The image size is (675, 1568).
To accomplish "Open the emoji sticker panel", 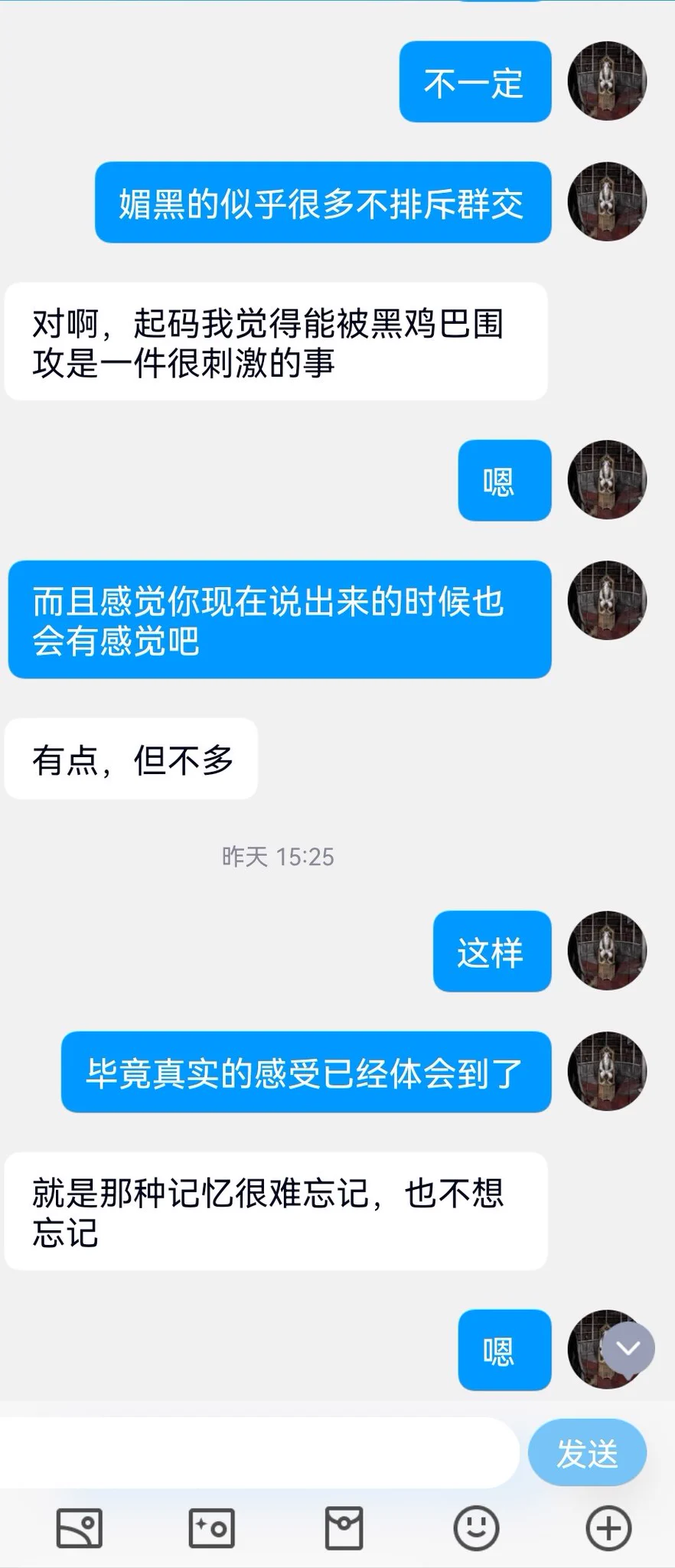I will tap(476, 1528).
